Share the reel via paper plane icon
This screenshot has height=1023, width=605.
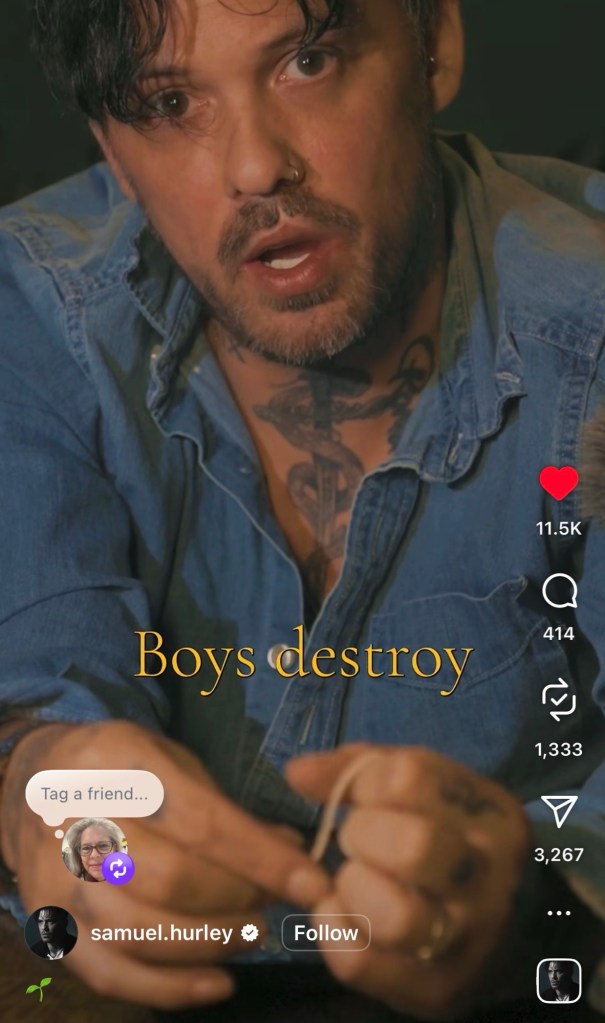558,811
